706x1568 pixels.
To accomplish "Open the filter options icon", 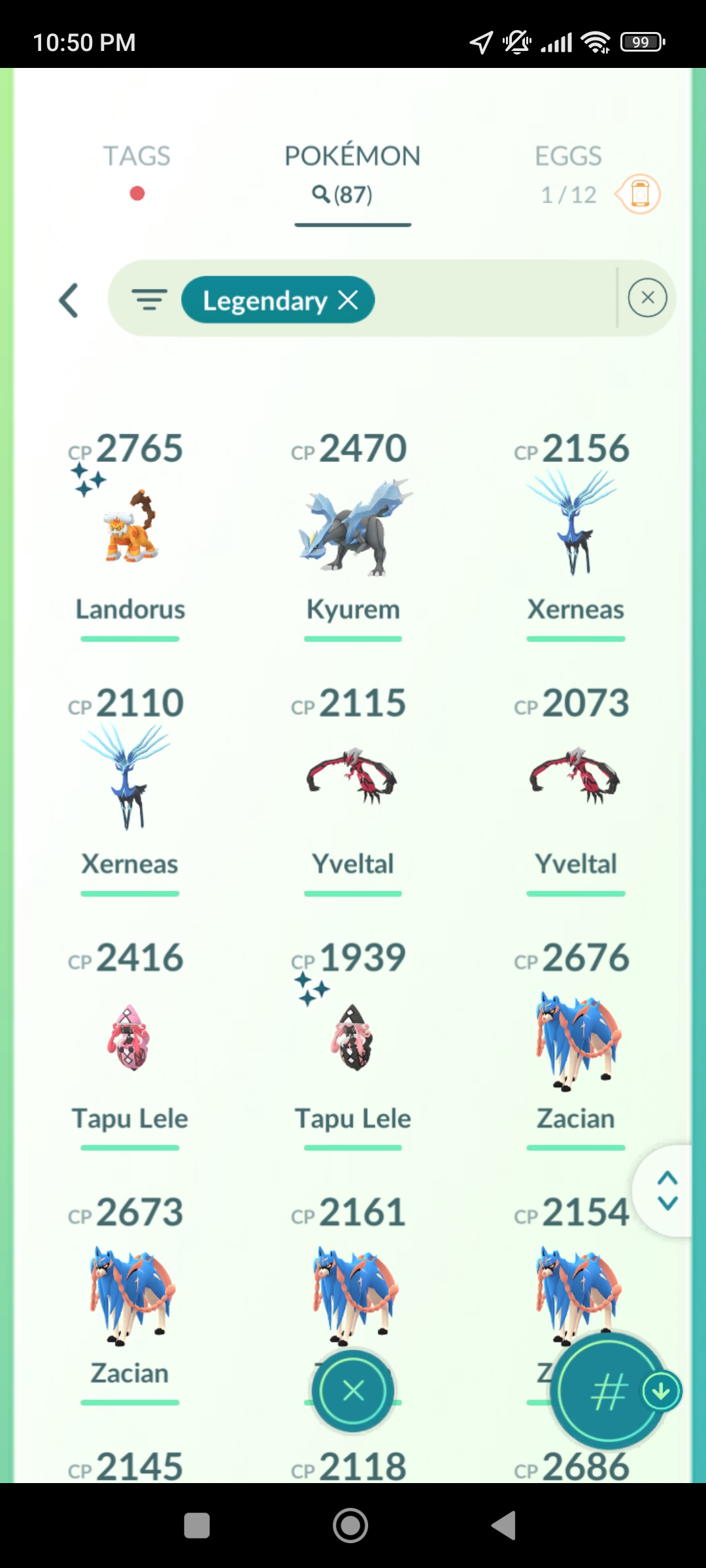I will 150,299.
